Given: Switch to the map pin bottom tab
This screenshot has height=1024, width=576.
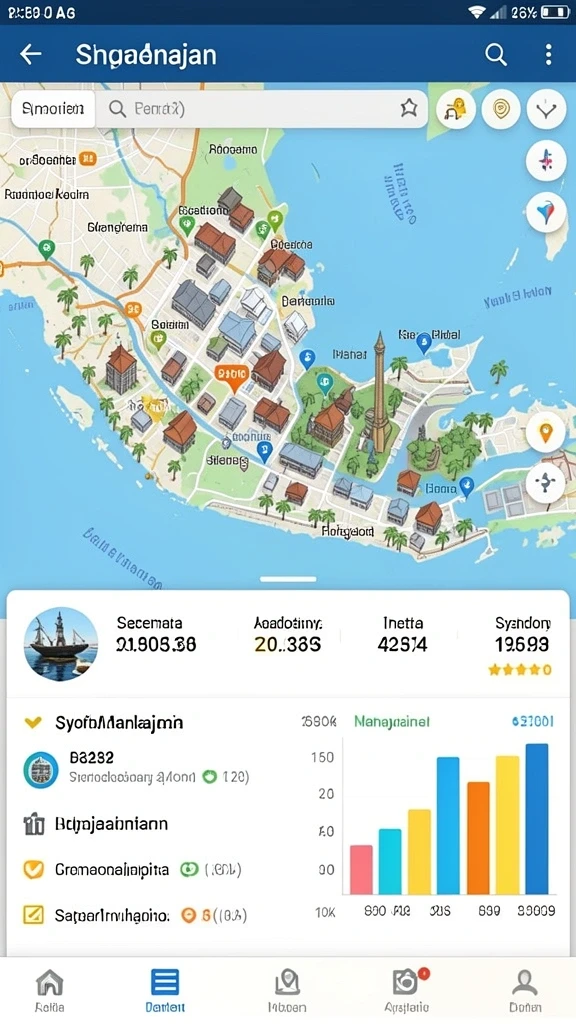Looking at the screenshot, I should pyautogui.click(x=287, y=991).
